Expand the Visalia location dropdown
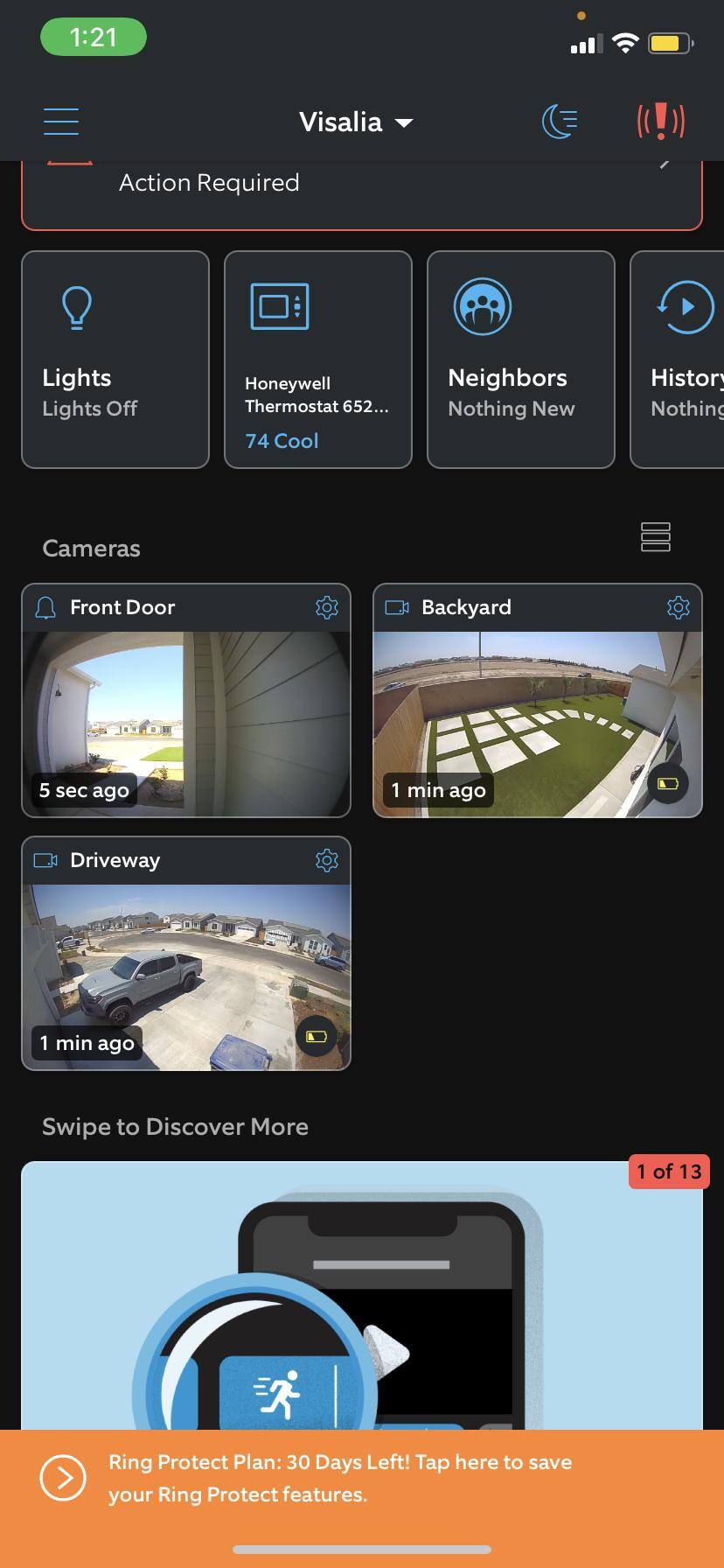The image size is (724, 1568). click(355, 122)
